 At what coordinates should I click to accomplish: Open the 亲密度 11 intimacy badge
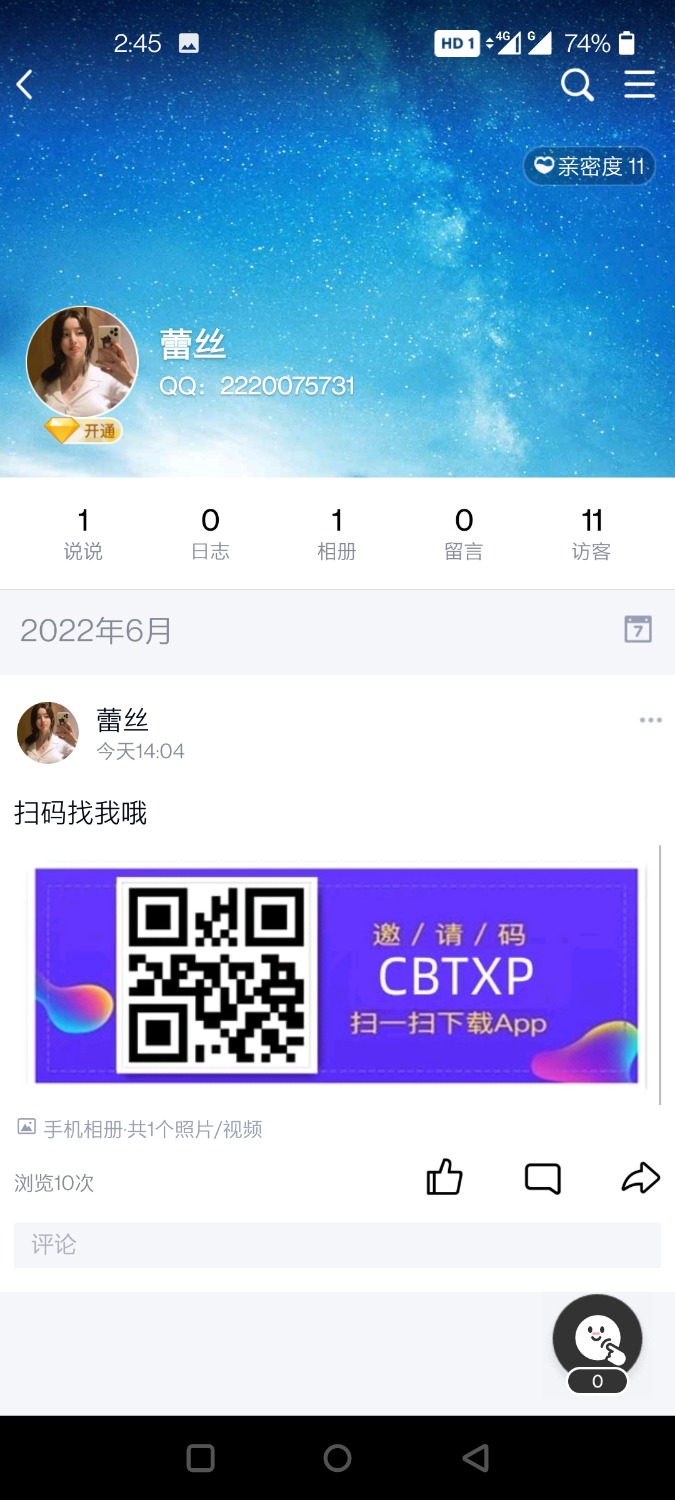tap(589, 166)
